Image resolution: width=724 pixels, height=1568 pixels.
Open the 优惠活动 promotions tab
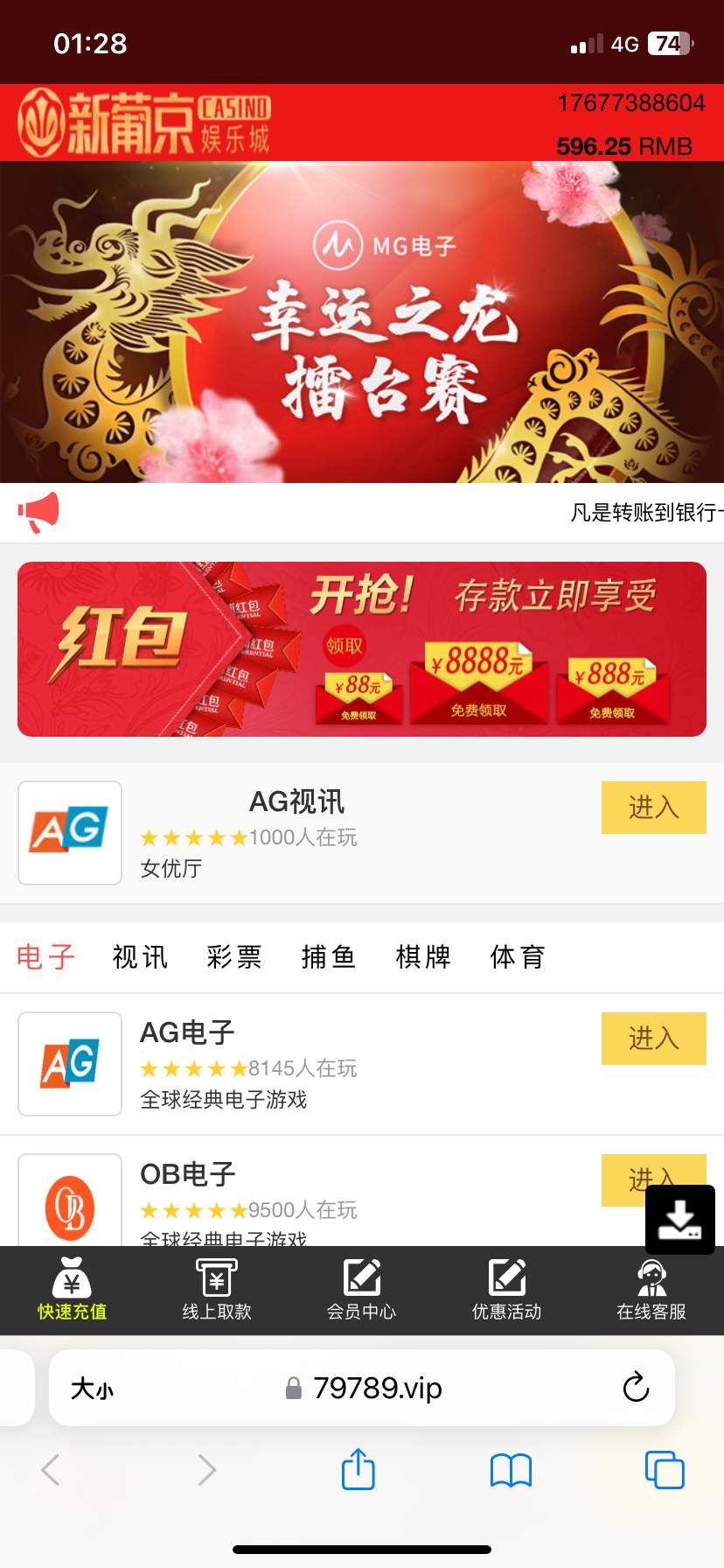[x=506, y=1290]
